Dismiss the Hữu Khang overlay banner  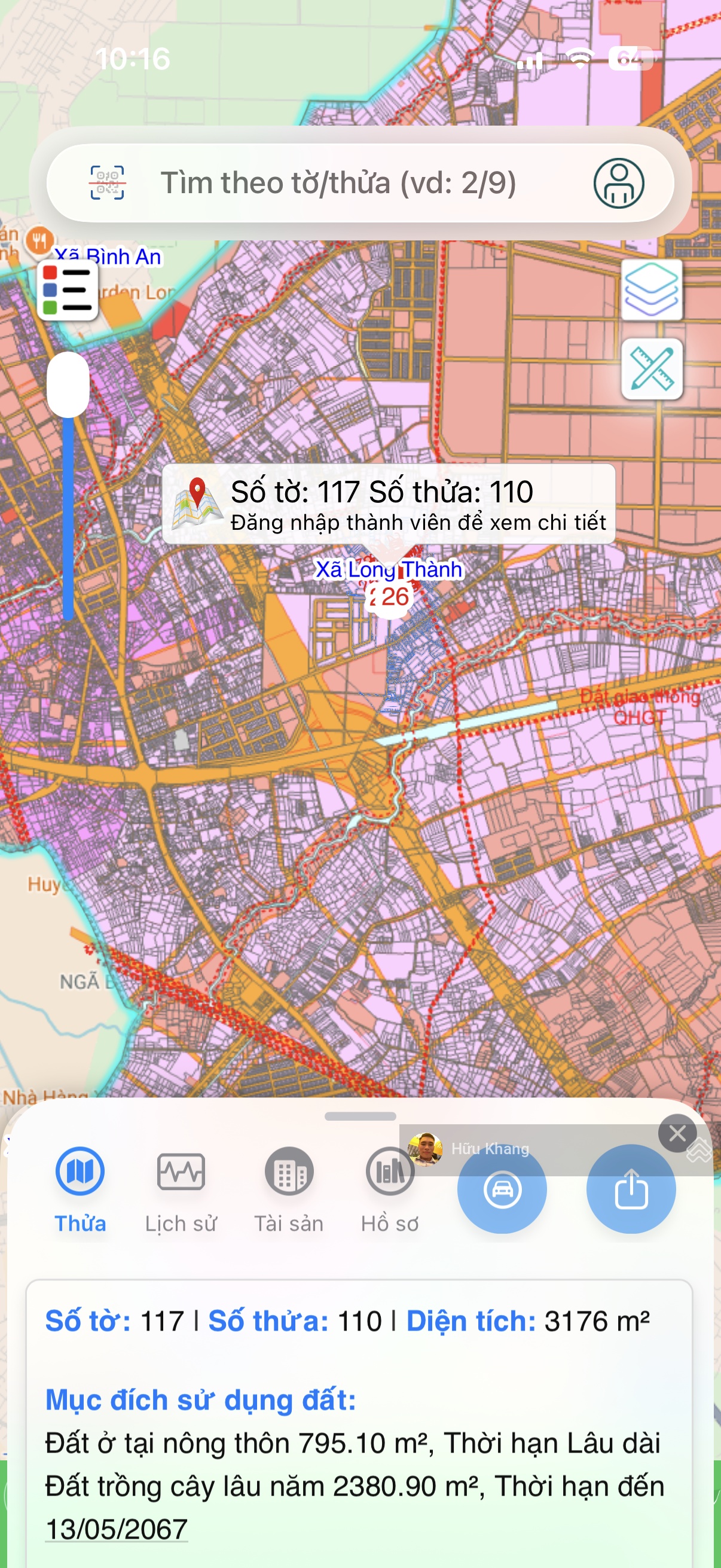pos(677,1133)
